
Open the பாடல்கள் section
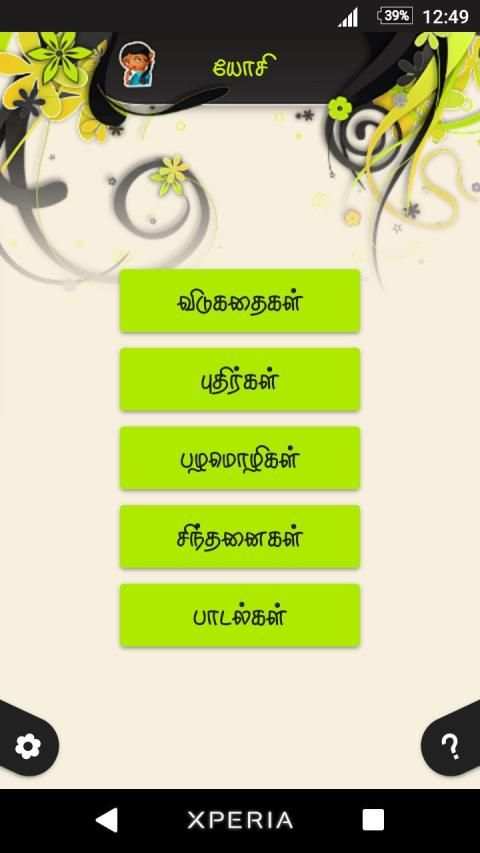239,615
